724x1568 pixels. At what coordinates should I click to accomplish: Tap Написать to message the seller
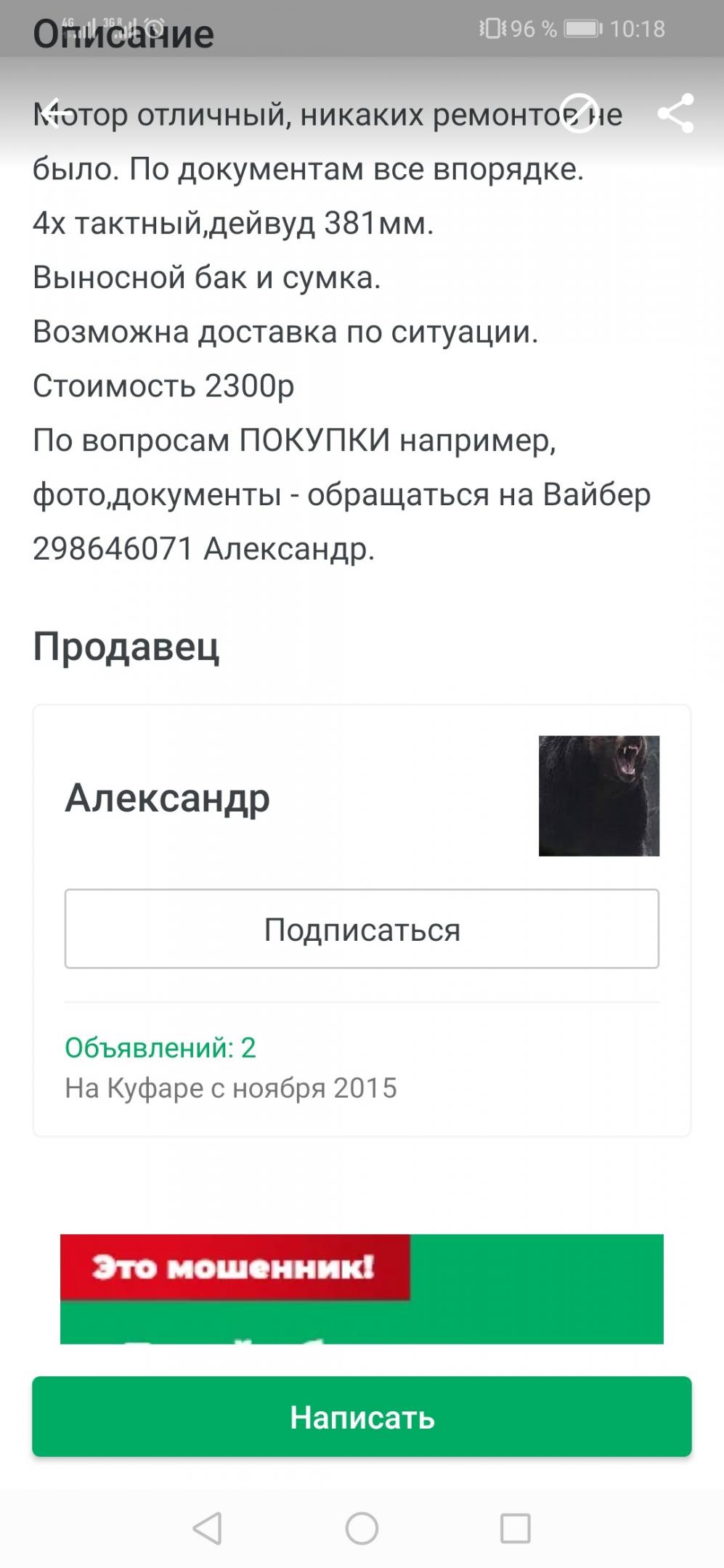pos(362,1416)
